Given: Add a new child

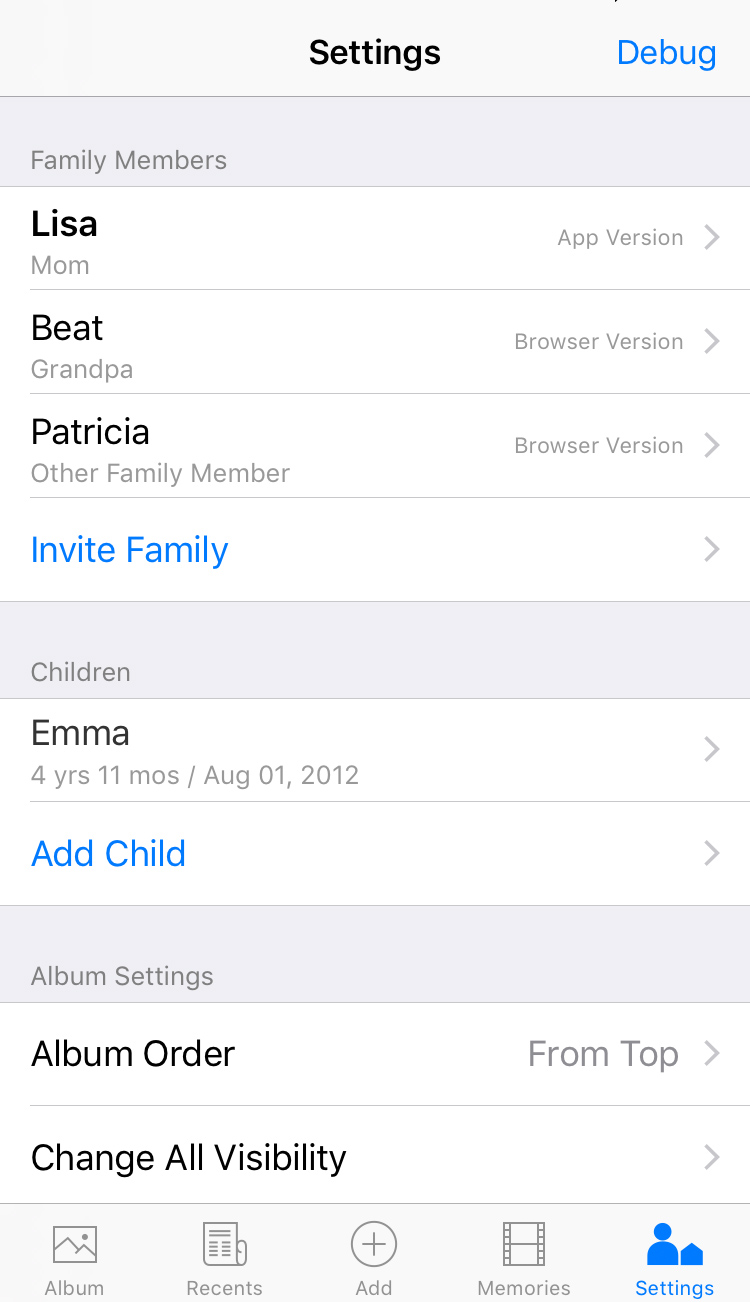Looking at the screenshot, I should coord(375,854).
